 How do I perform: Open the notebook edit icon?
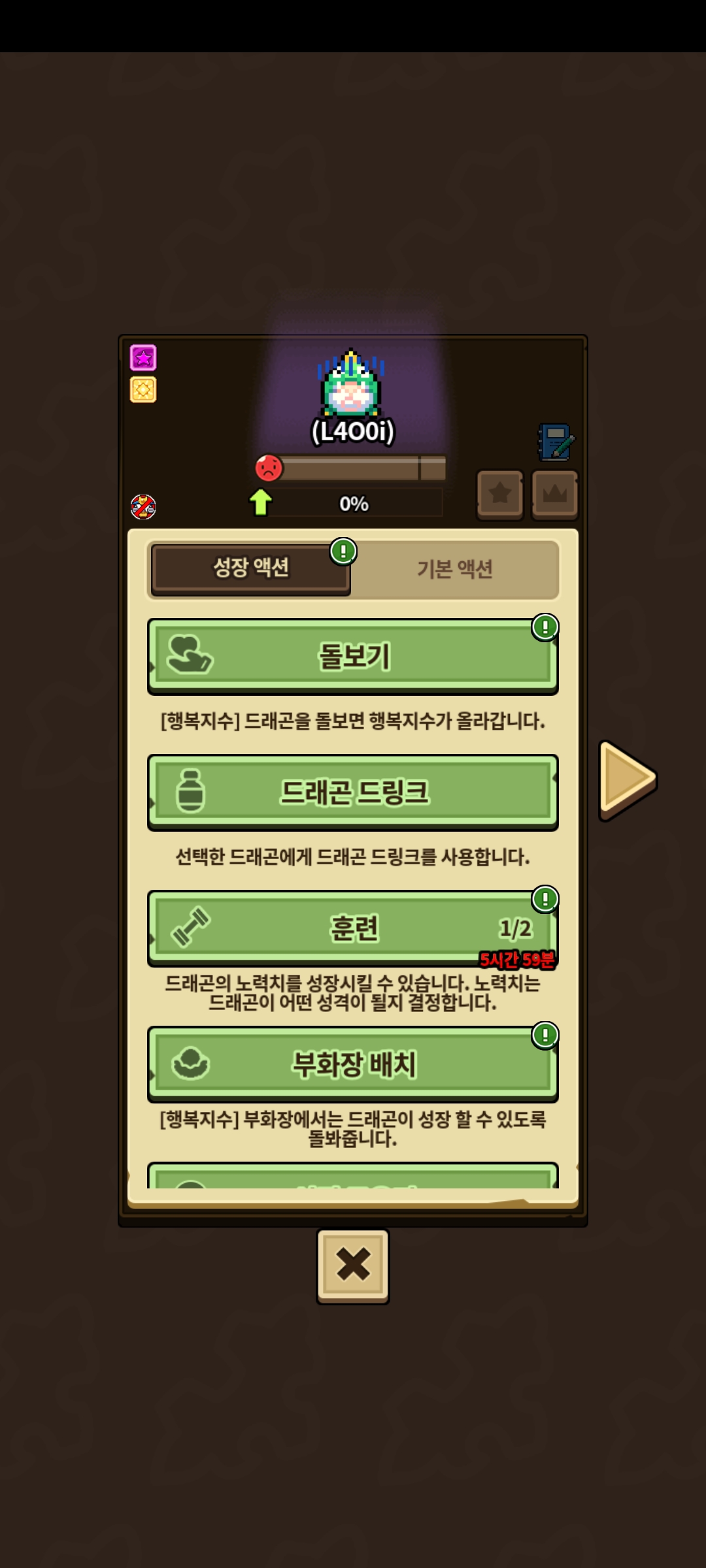pyautogui.click(x=556, y=442)
